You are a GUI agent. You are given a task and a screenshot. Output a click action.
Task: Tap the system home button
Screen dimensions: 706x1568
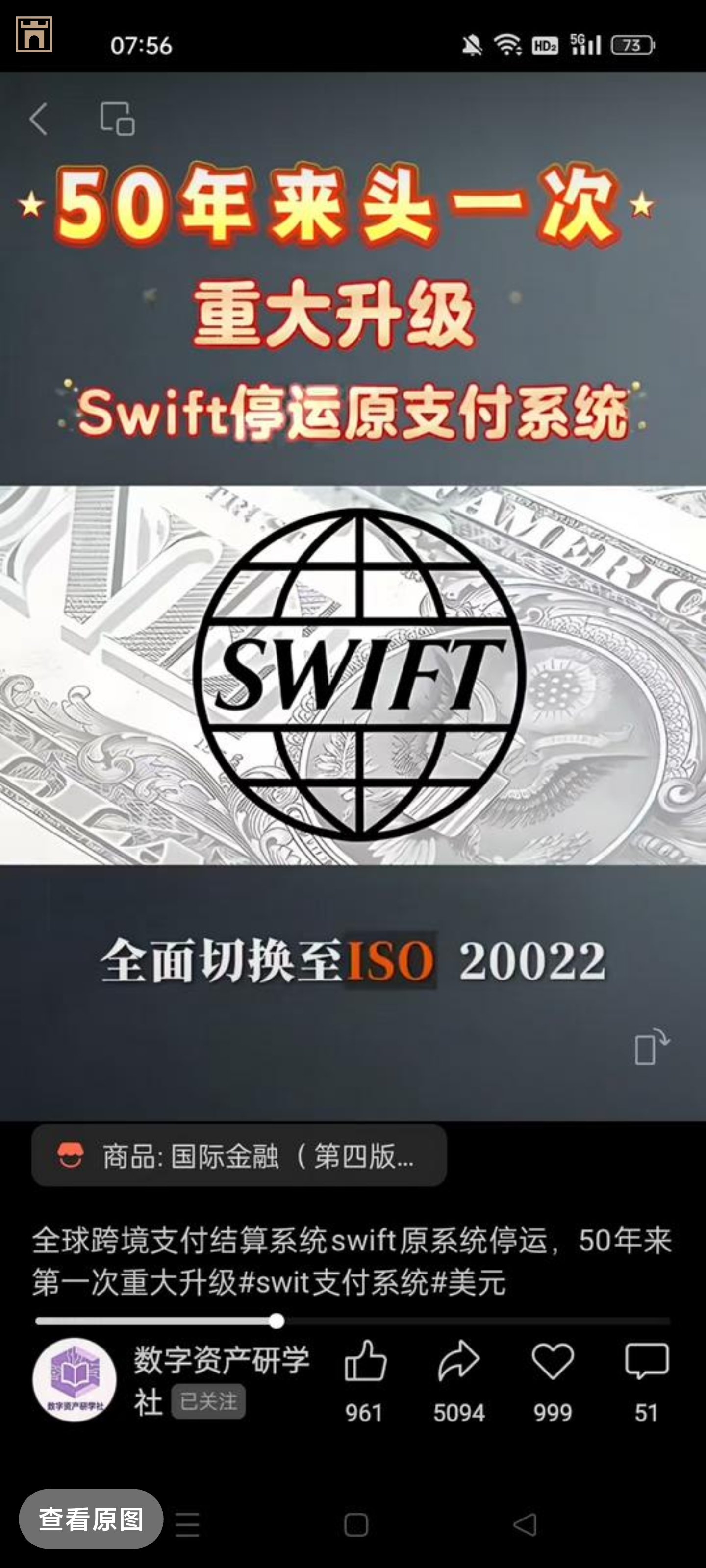pyautogui.click(x=356, y=1525)
